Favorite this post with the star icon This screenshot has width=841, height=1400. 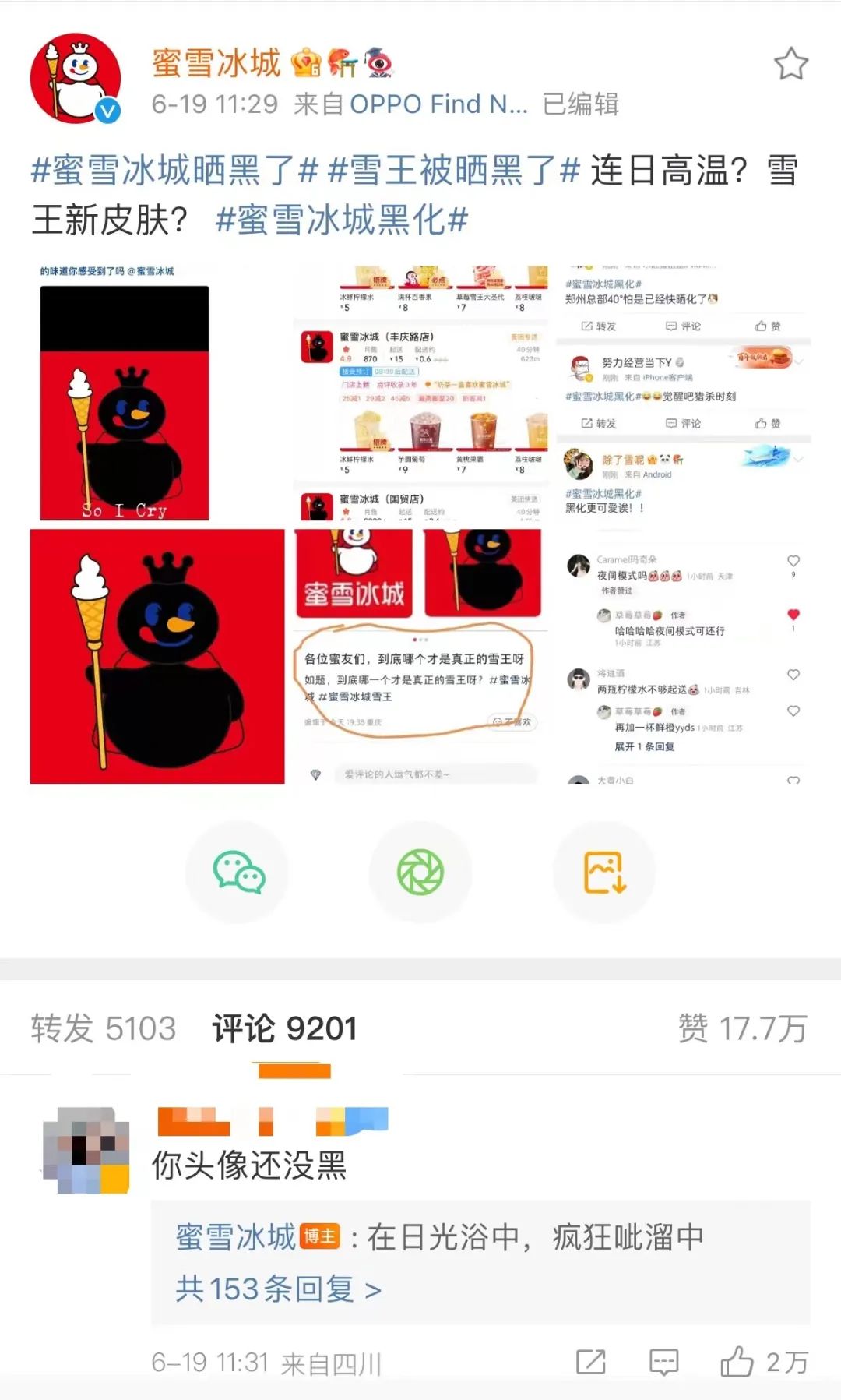click(790, 64)
